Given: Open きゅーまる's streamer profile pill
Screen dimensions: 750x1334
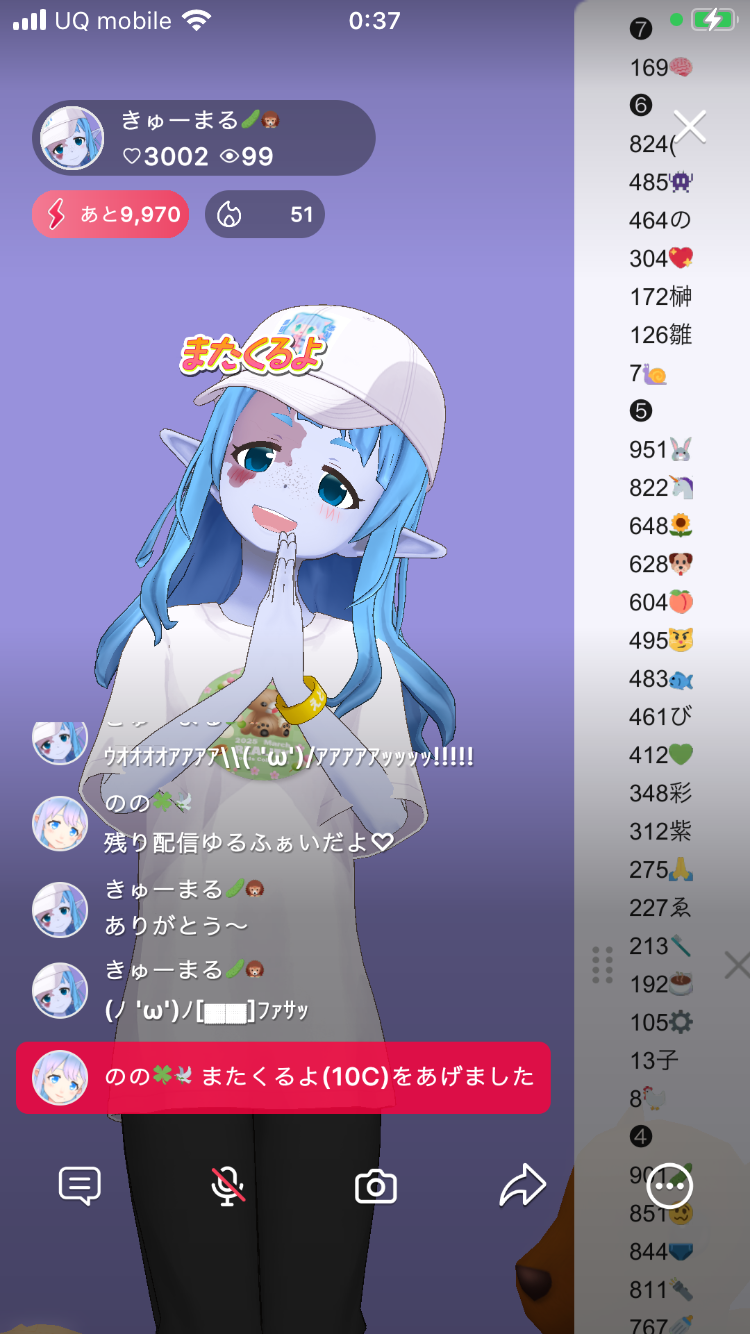Looking at the screenshot, I should [204, 138].
